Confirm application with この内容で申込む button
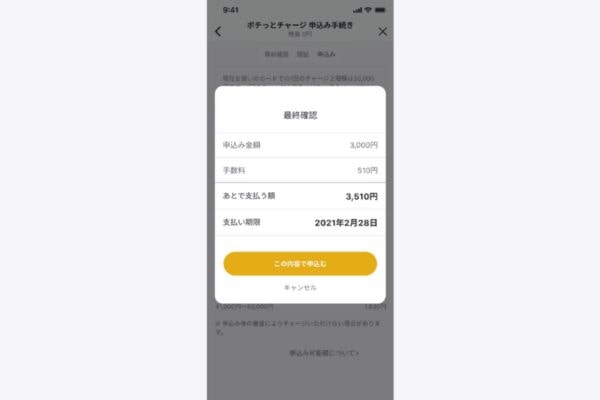This screenshot has width=600, height=400. [x=299, y=263]
